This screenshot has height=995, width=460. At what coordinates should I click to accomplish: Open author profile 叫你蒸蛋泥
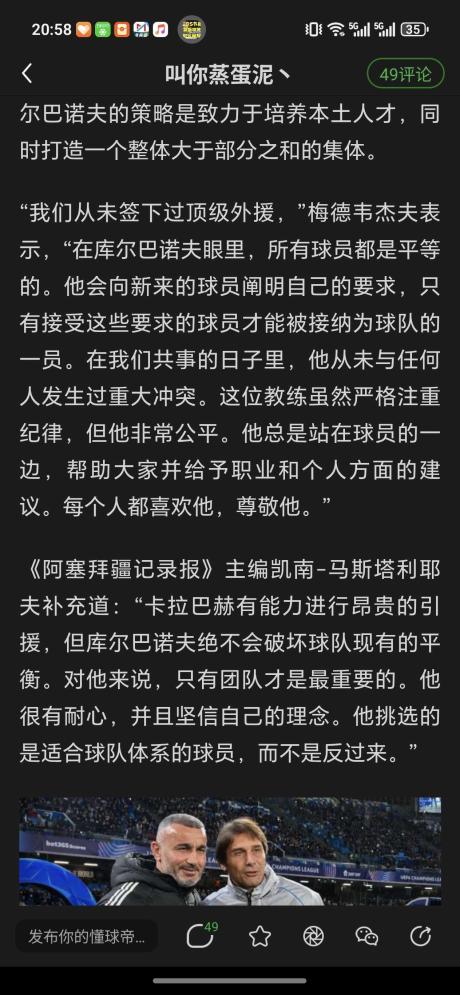coord(227,74)
